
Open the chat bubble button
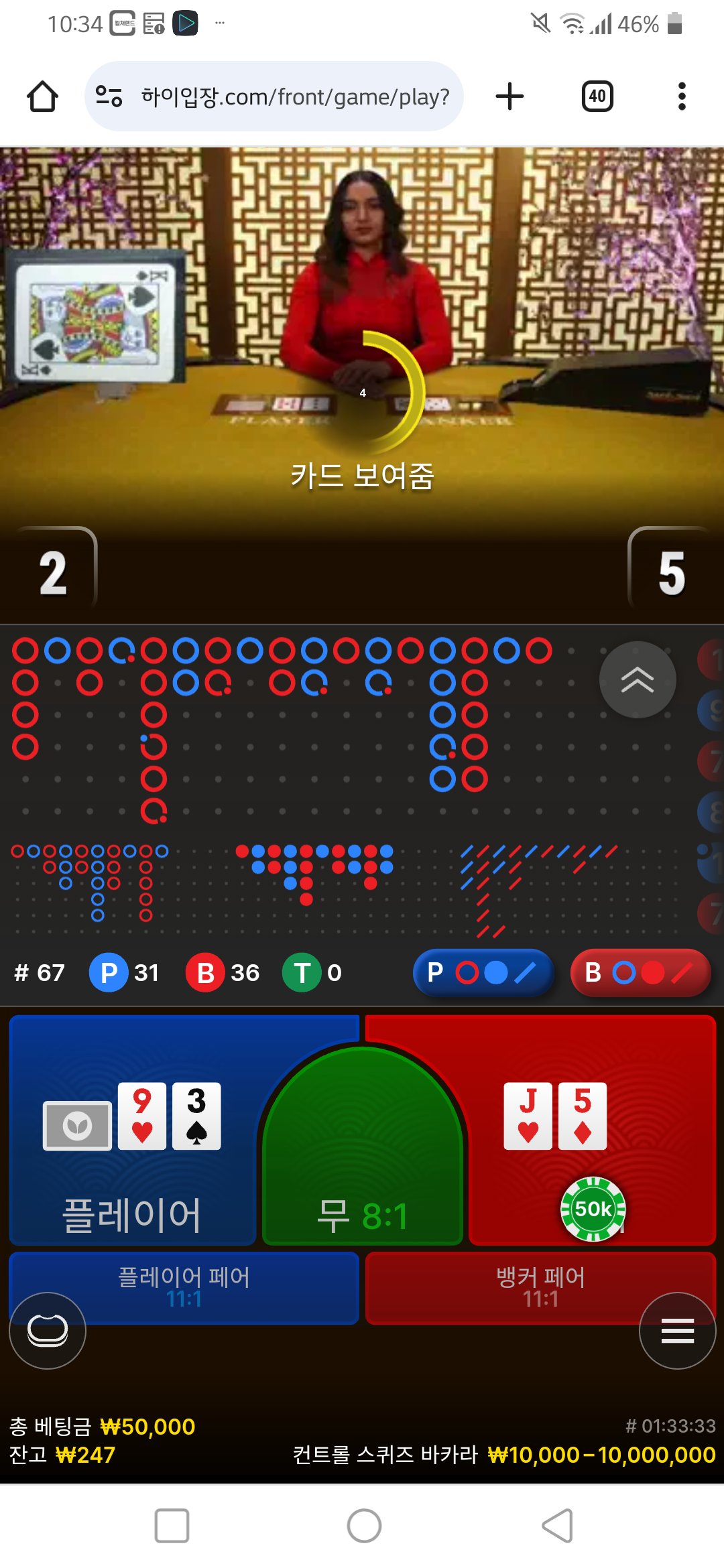click(x=48, y=1330)
